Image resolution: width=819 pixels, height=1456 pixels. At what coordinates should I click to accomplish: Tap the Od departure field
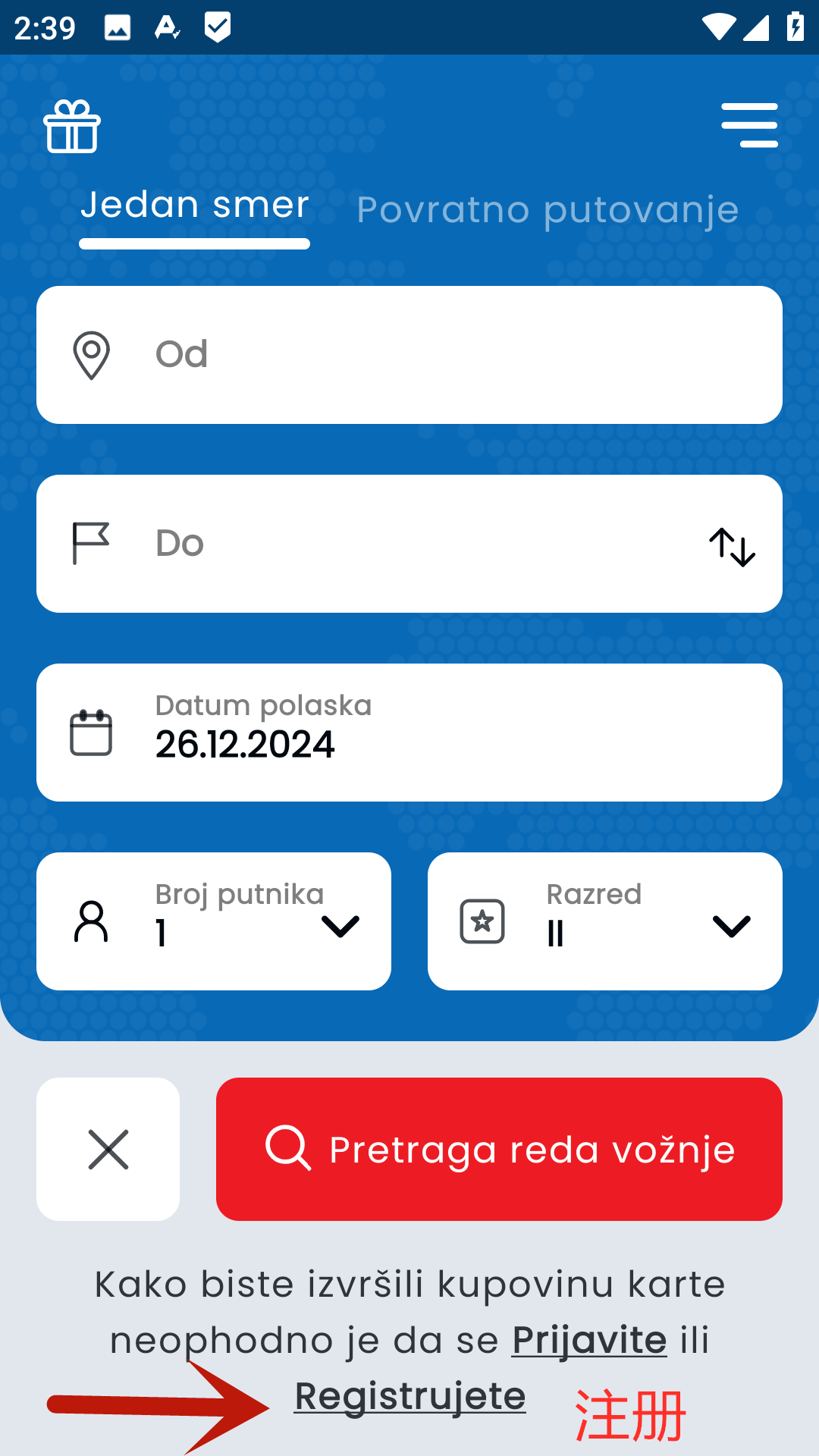409,355
